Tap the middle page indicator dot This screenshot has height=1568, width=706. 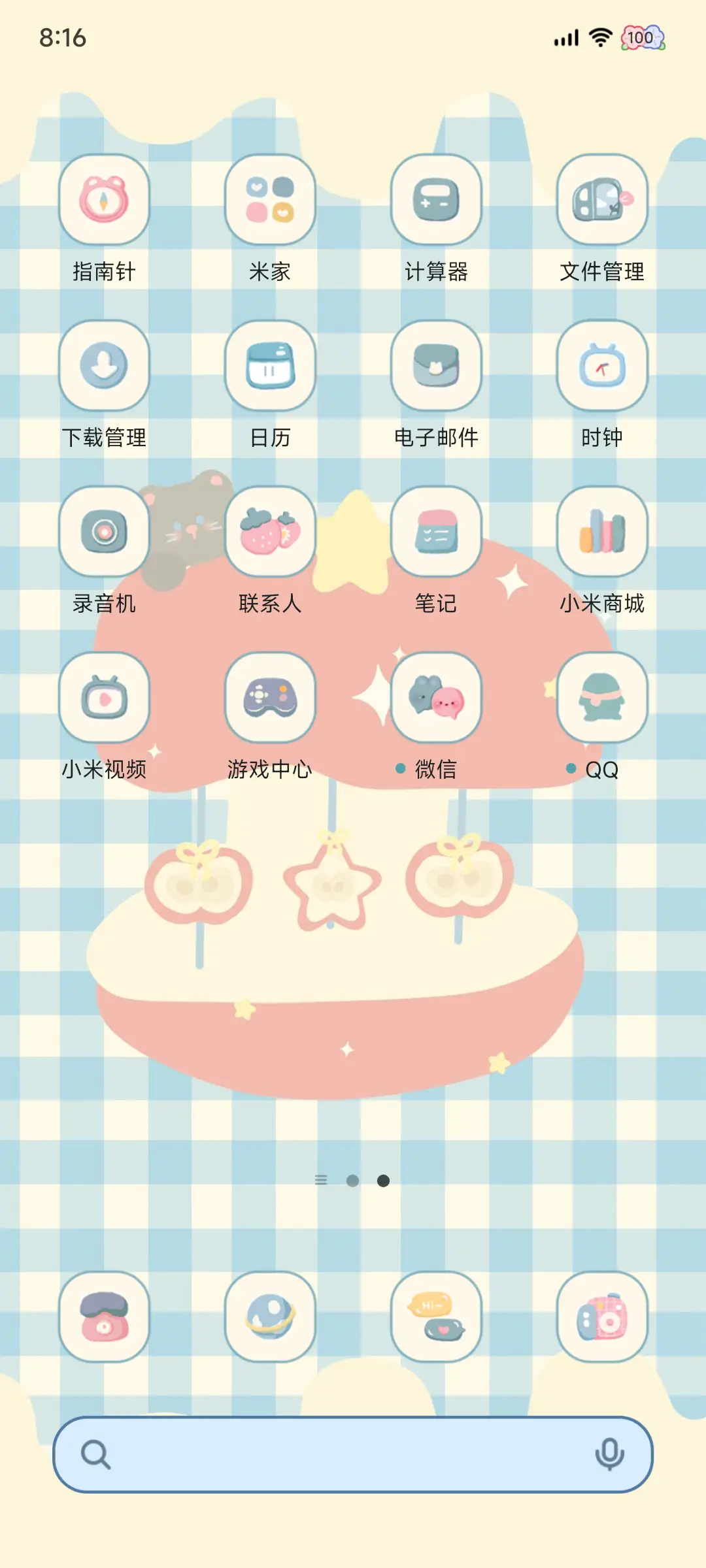point(353,1179)
